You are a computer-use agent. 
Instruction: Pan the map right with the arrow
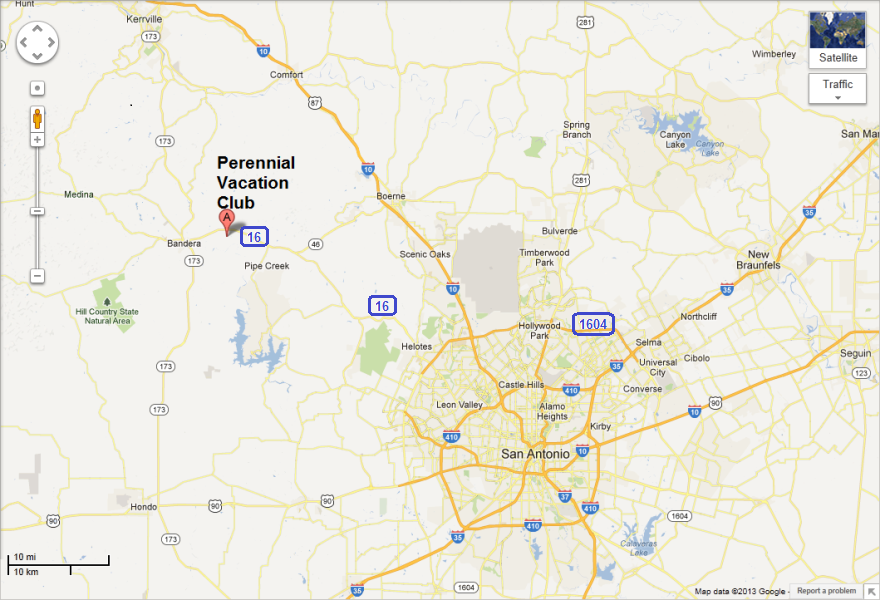pos(51,42)
